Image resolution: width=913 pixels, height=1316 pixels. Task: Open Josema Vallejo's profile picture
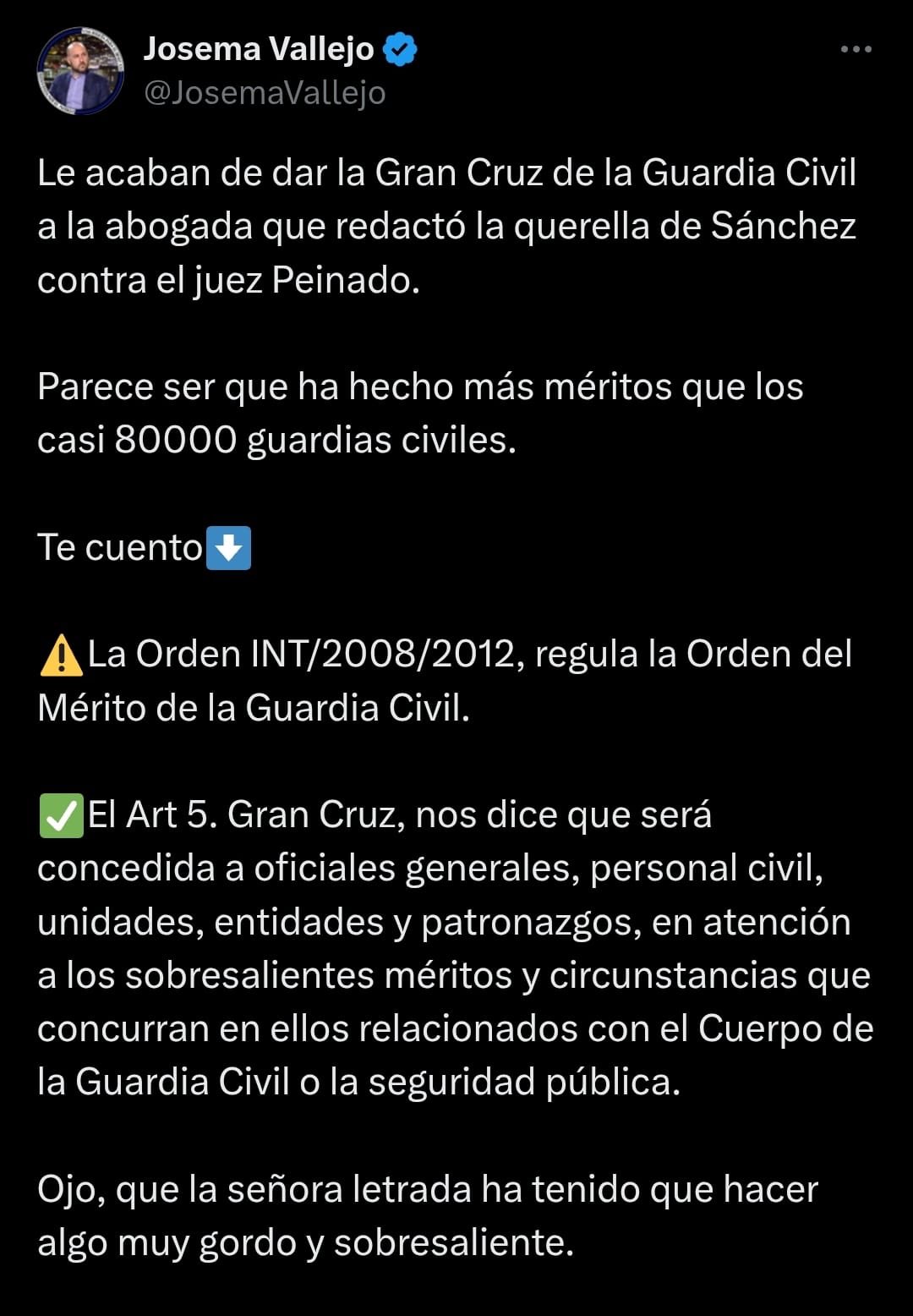(x=80, y=71)
